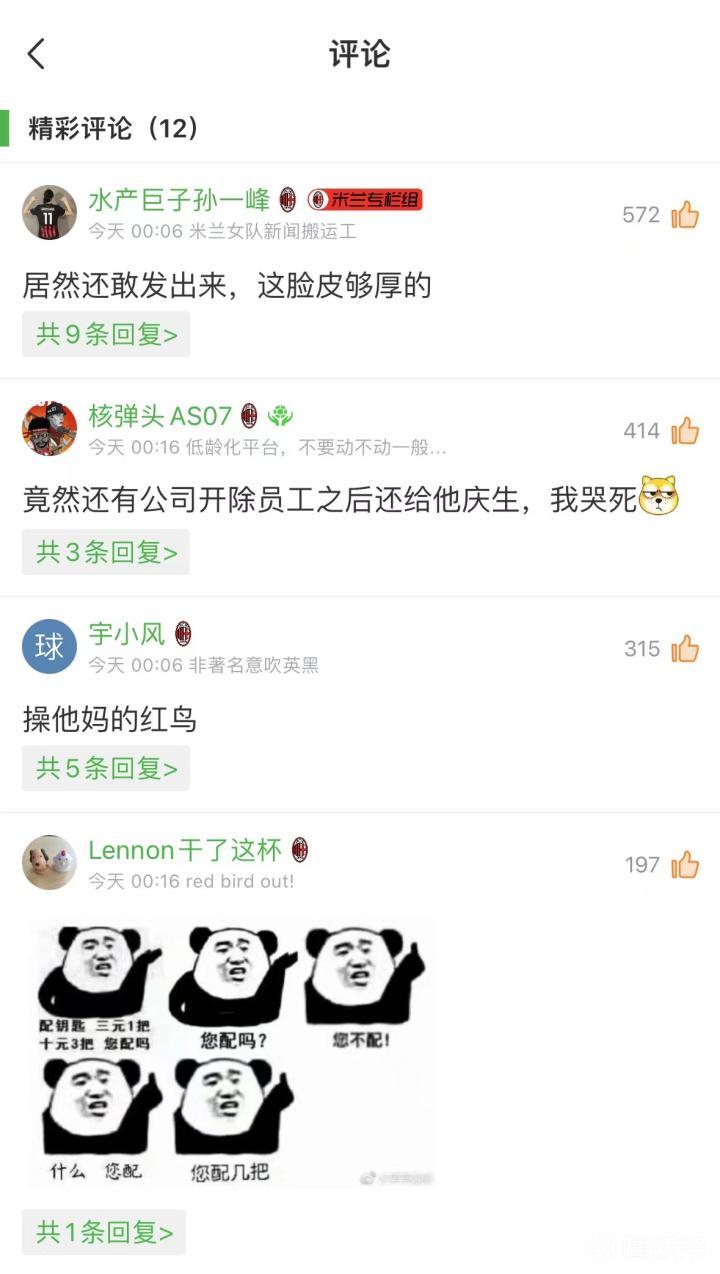720x1274 pixels.
Task: Expand 共9条回复 under 水产巨子孙一峰
Action: click(x=106, y=335)
